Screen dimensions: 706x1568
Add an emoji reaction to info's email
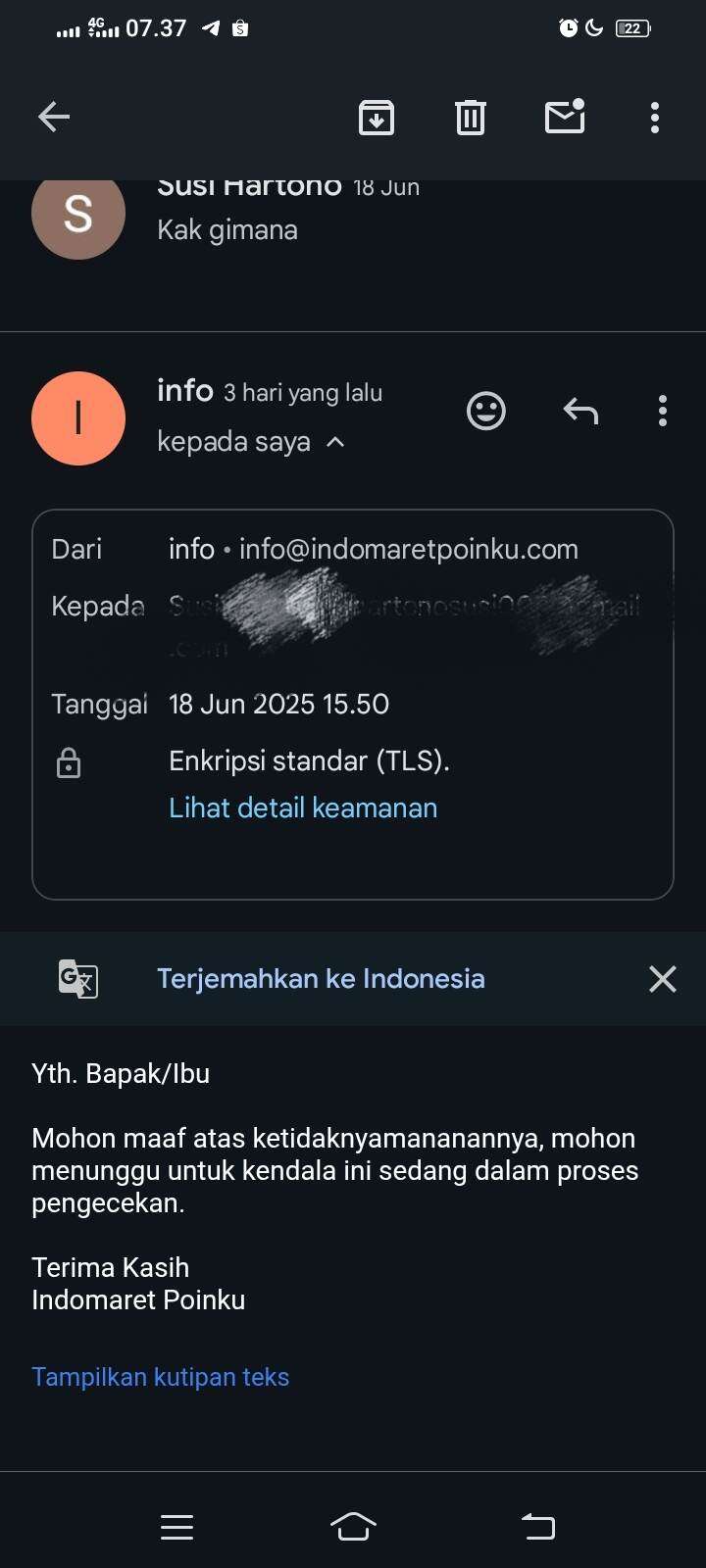(486, 411)
